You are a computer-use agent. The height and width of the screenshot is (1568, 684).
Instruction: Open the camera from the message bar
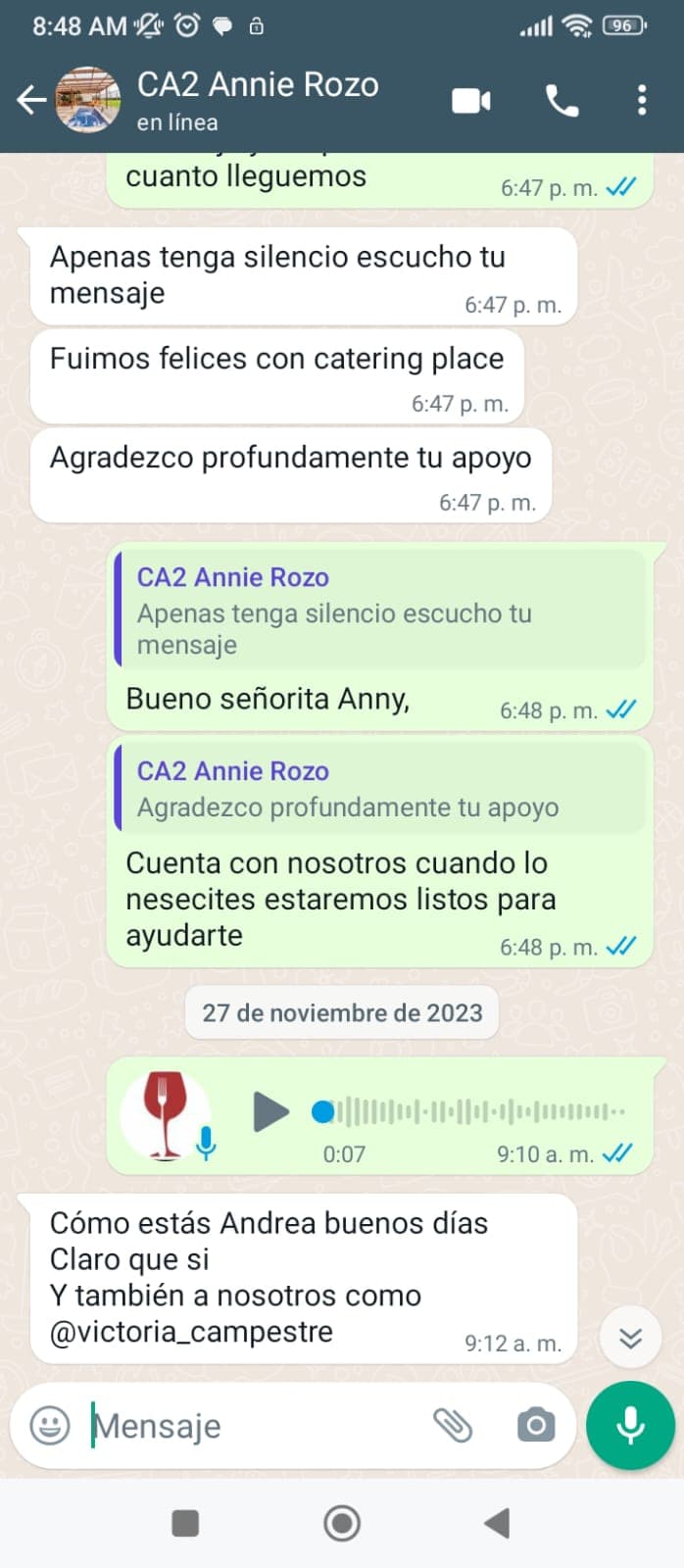(535, 1425)
